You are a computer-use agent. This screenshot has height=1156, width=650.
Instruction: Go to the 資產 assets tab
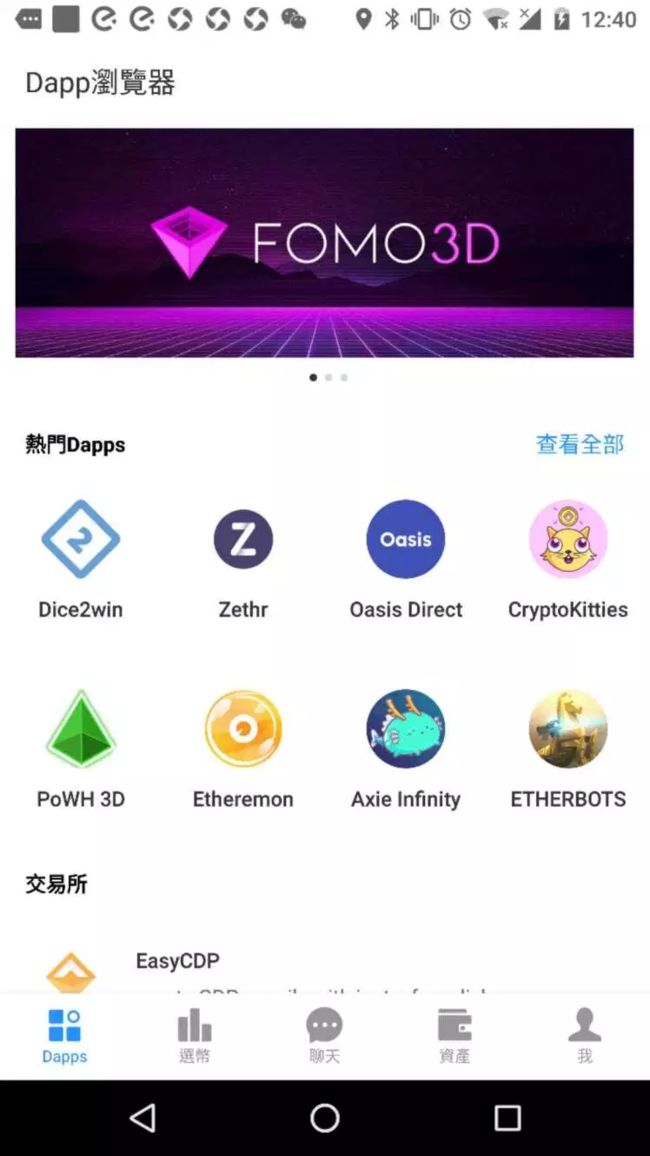(455, 1036)
